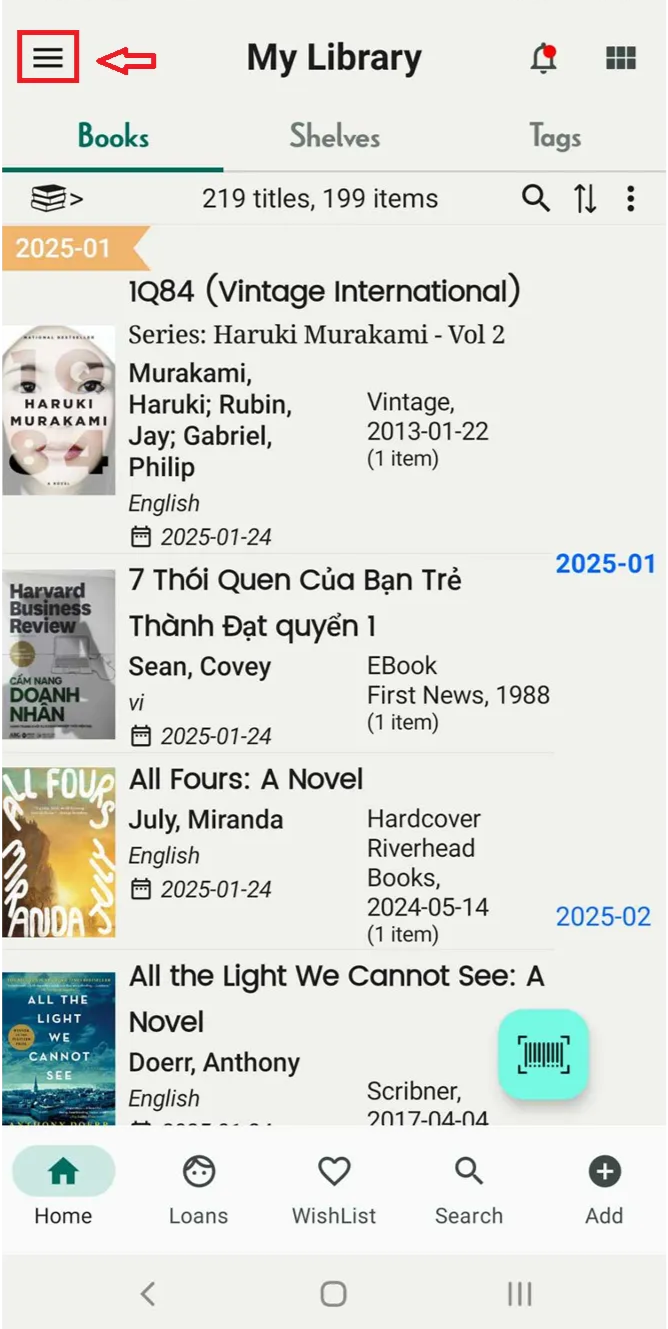Go to the Loans section

click(198, 1190)
